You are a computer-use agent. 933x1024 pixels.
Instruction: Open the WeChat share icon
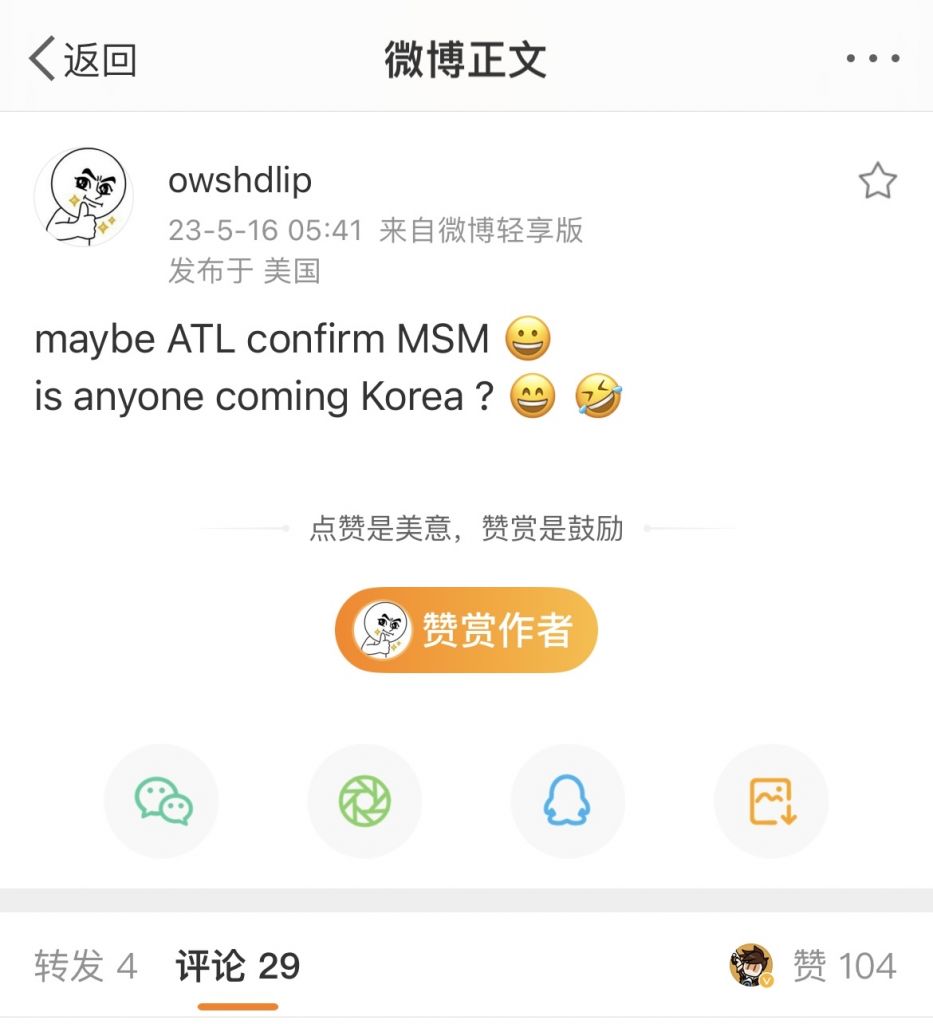[x=161, y=800]
